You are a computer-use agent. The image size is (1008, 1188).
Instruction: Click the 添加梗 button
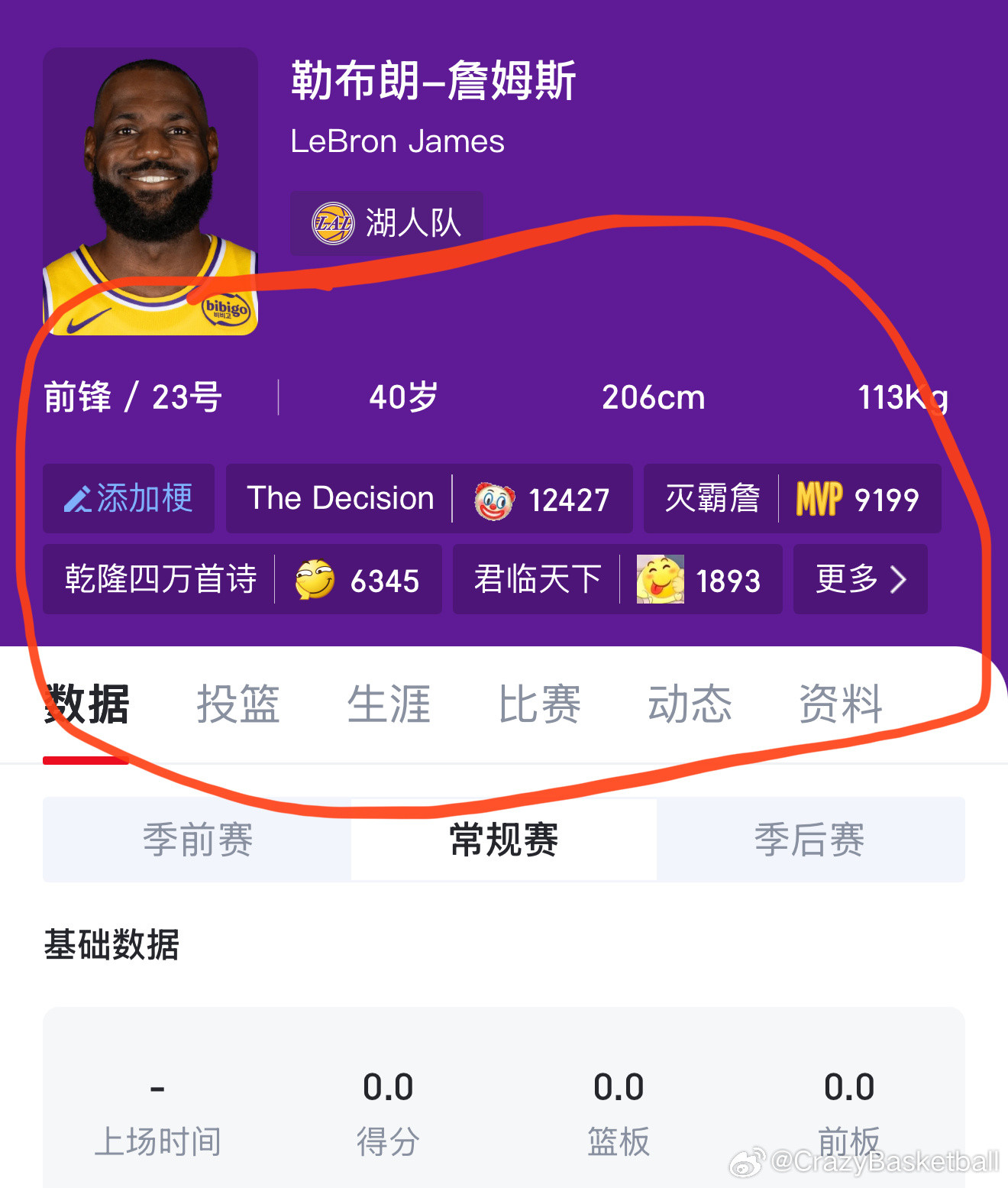128,497
